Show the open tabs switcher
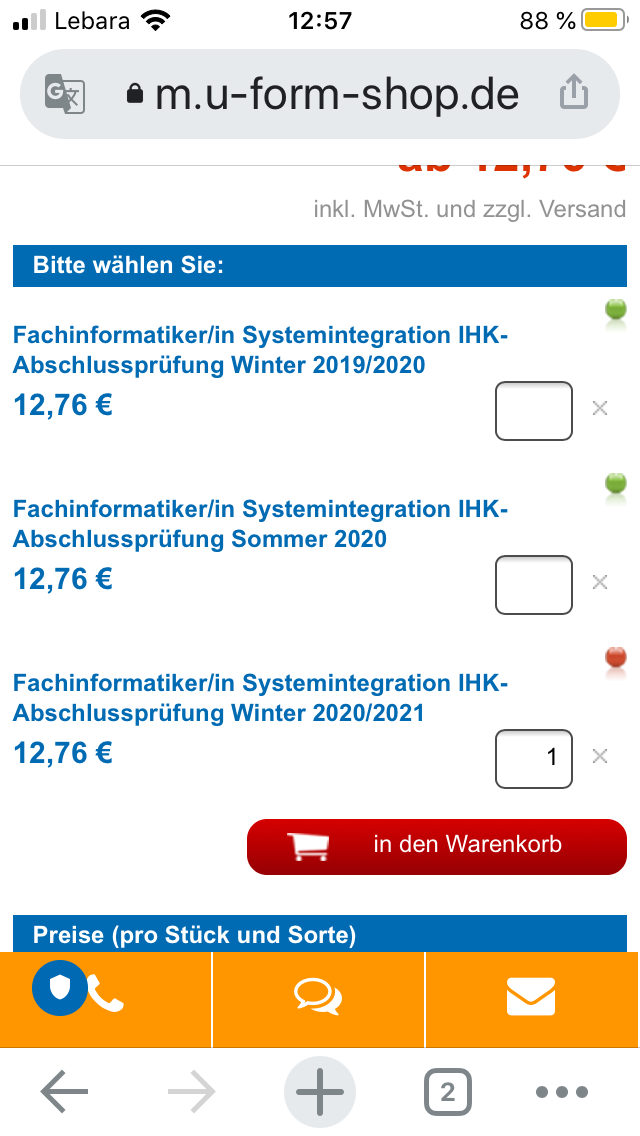This screenshot has width=640, height=1136. tap(447, 1091)
